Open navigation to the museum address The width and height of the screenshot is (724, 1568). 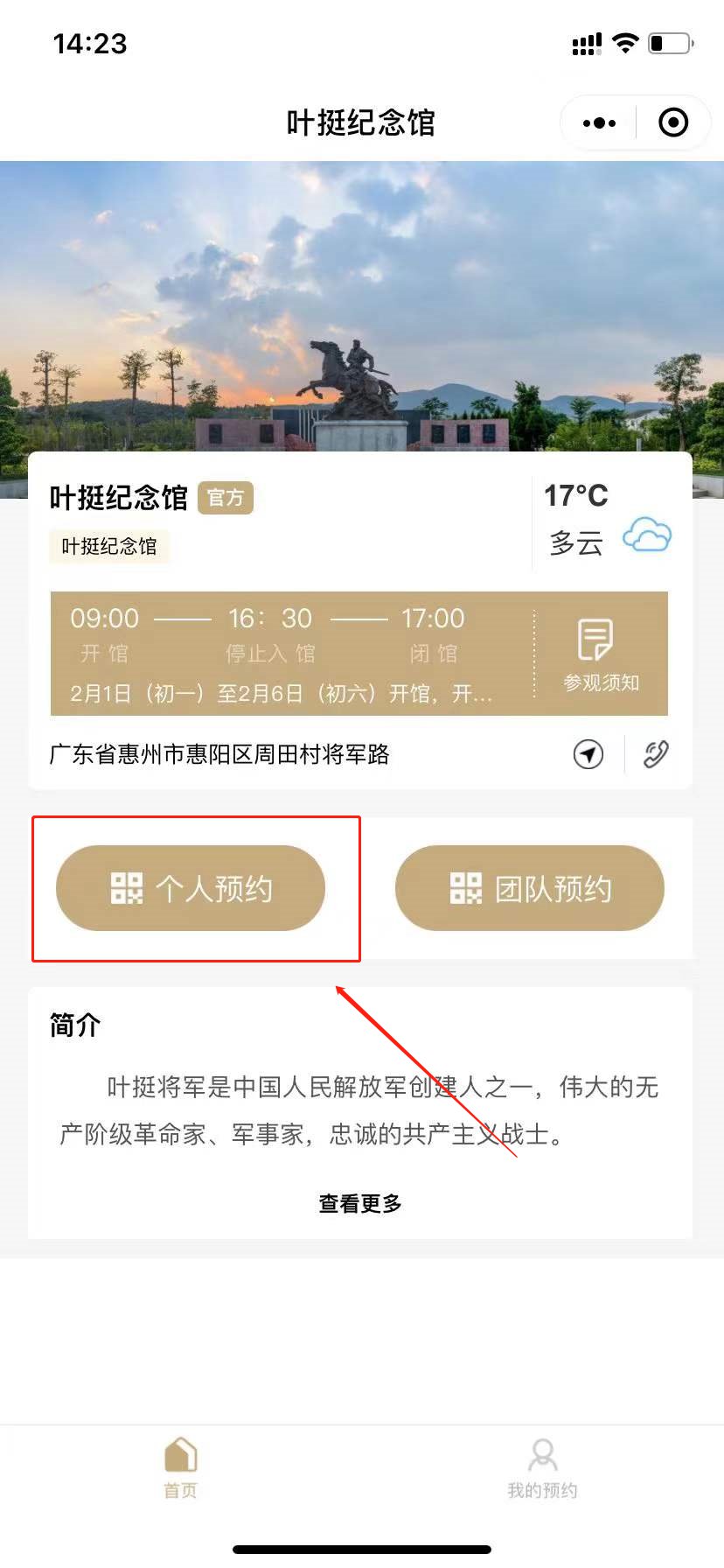pos(588,753)
